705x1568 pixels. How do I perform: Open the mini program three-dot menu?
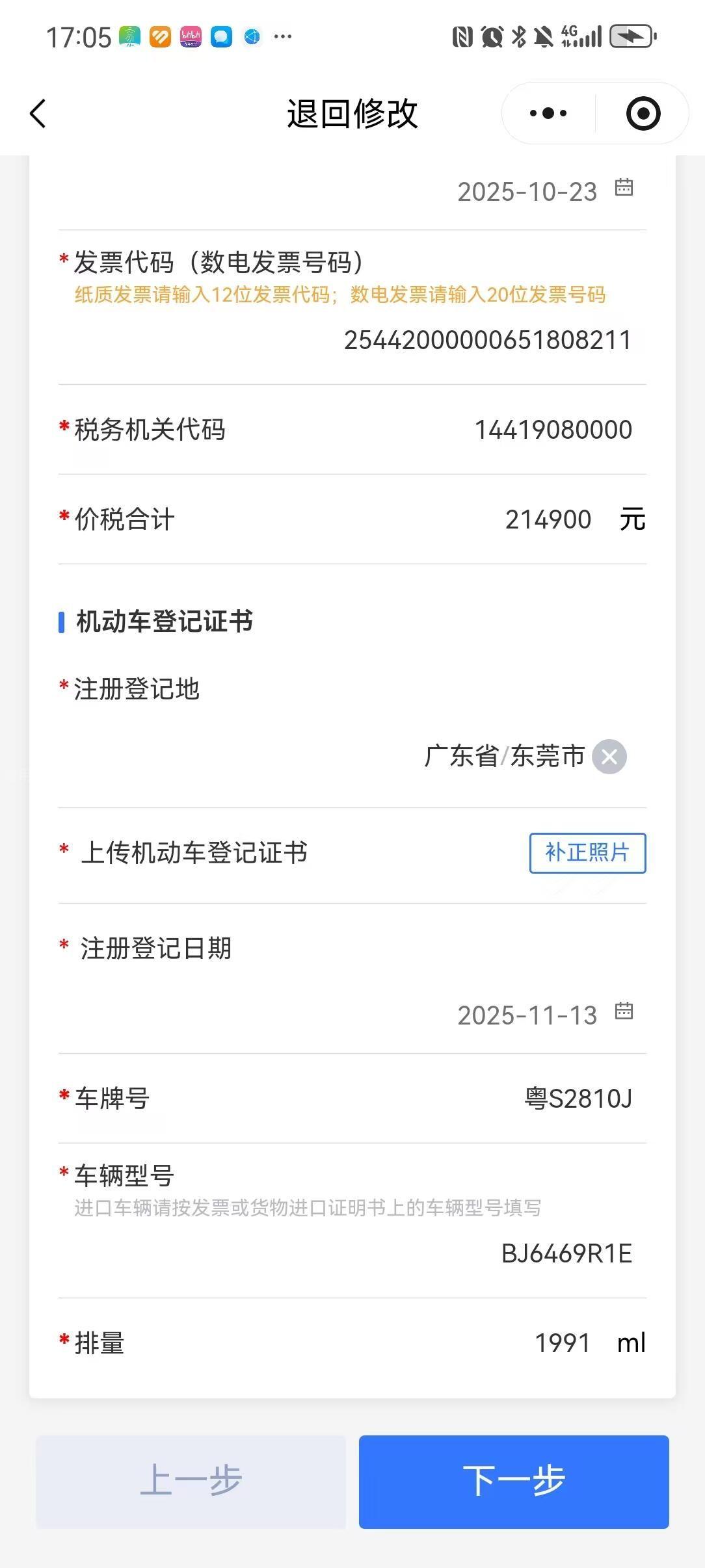click(x=548, y=114)
